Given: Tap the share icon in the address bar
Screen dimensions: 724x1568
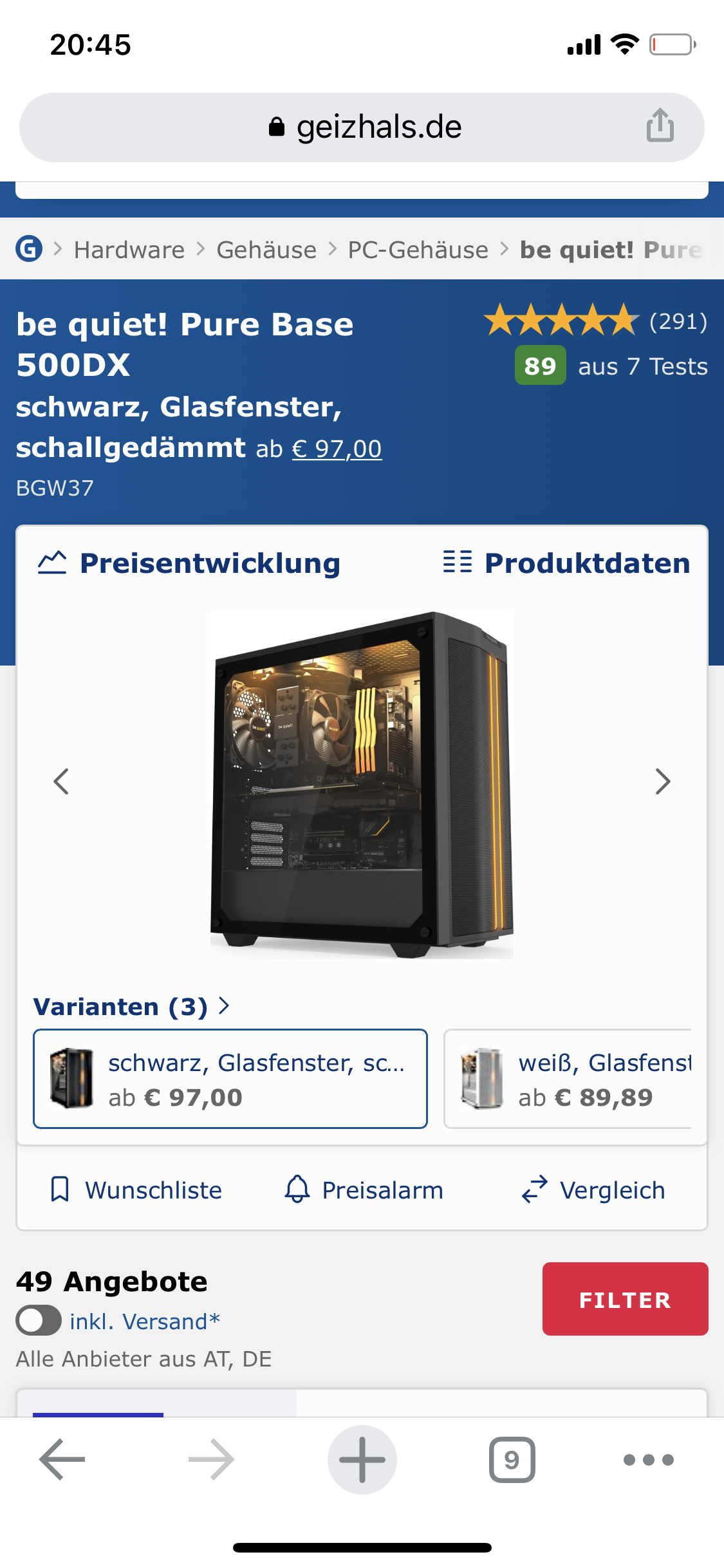Looking at the screenshot, I should point(660,126).
